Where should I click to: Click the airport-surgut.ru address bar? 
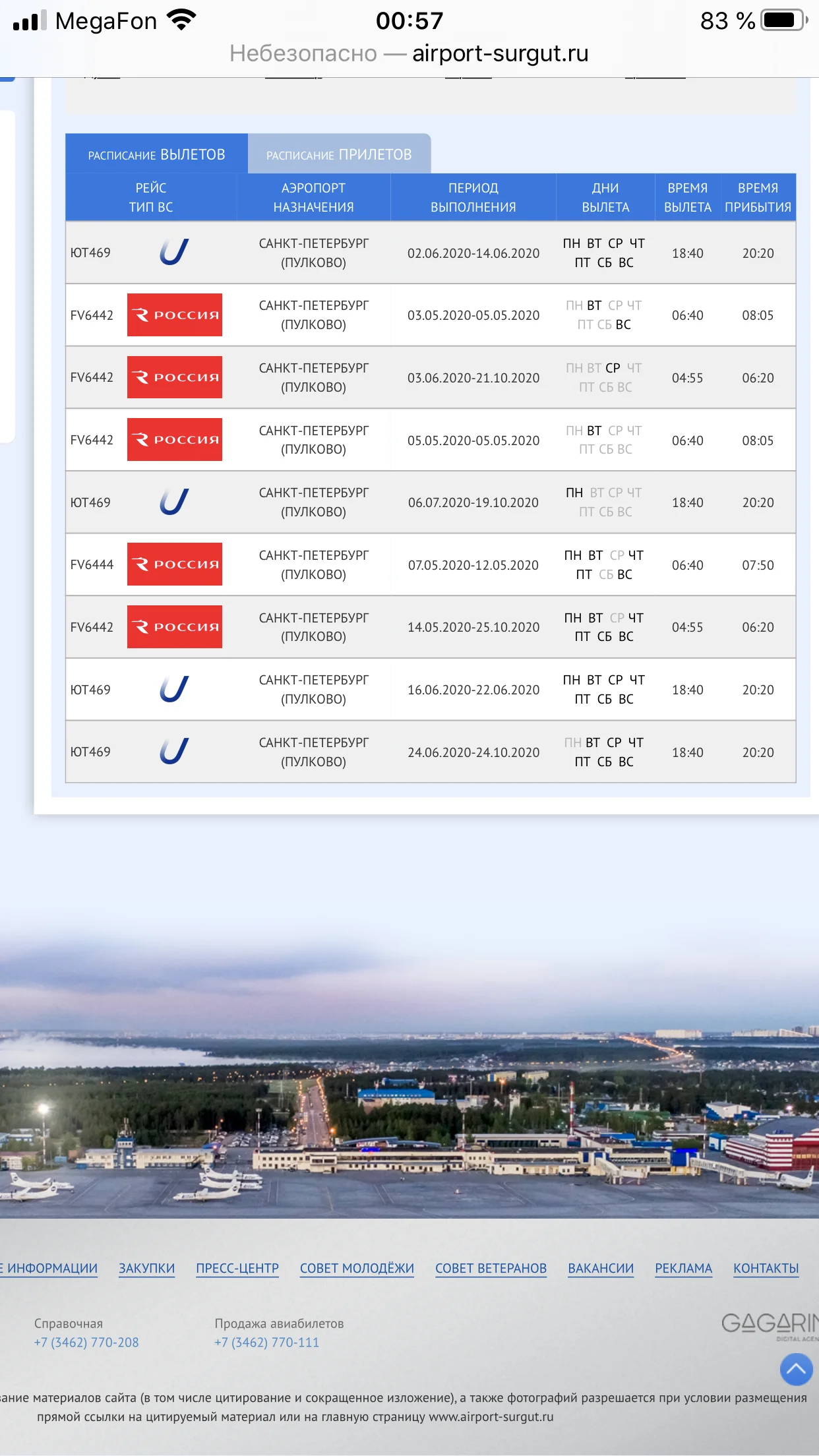point(409,53)
